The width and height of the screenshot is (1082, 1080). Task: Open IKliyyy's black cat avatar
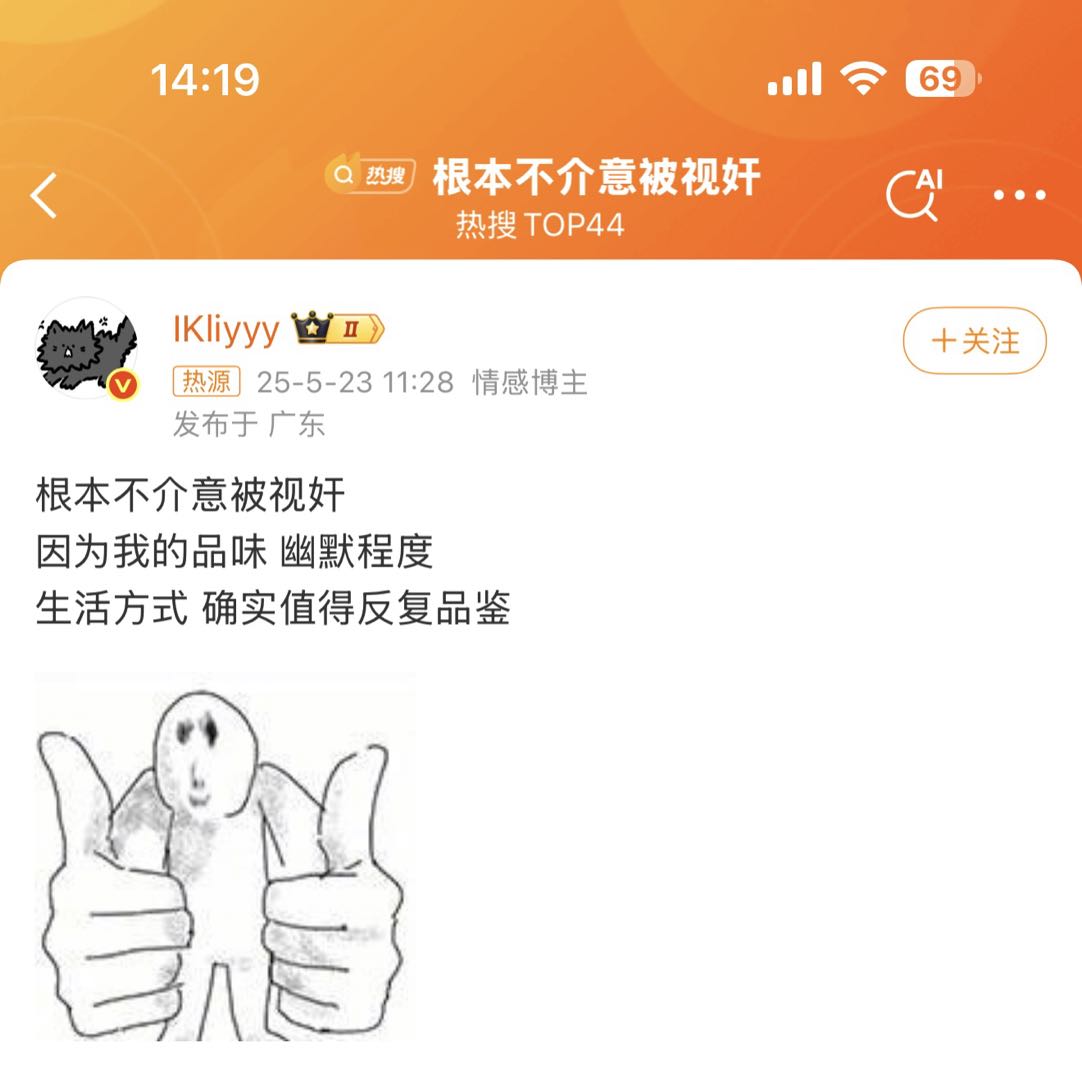click(x=86, y=348)
